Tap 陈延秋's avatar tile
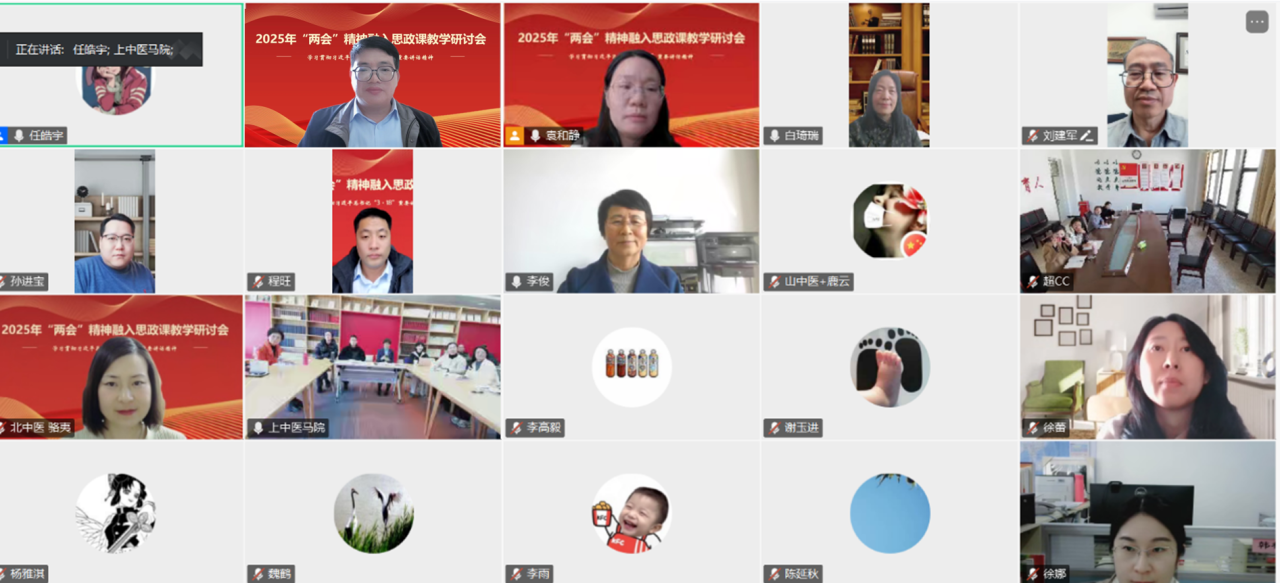Screen dimensions: 1280x583 889,512
